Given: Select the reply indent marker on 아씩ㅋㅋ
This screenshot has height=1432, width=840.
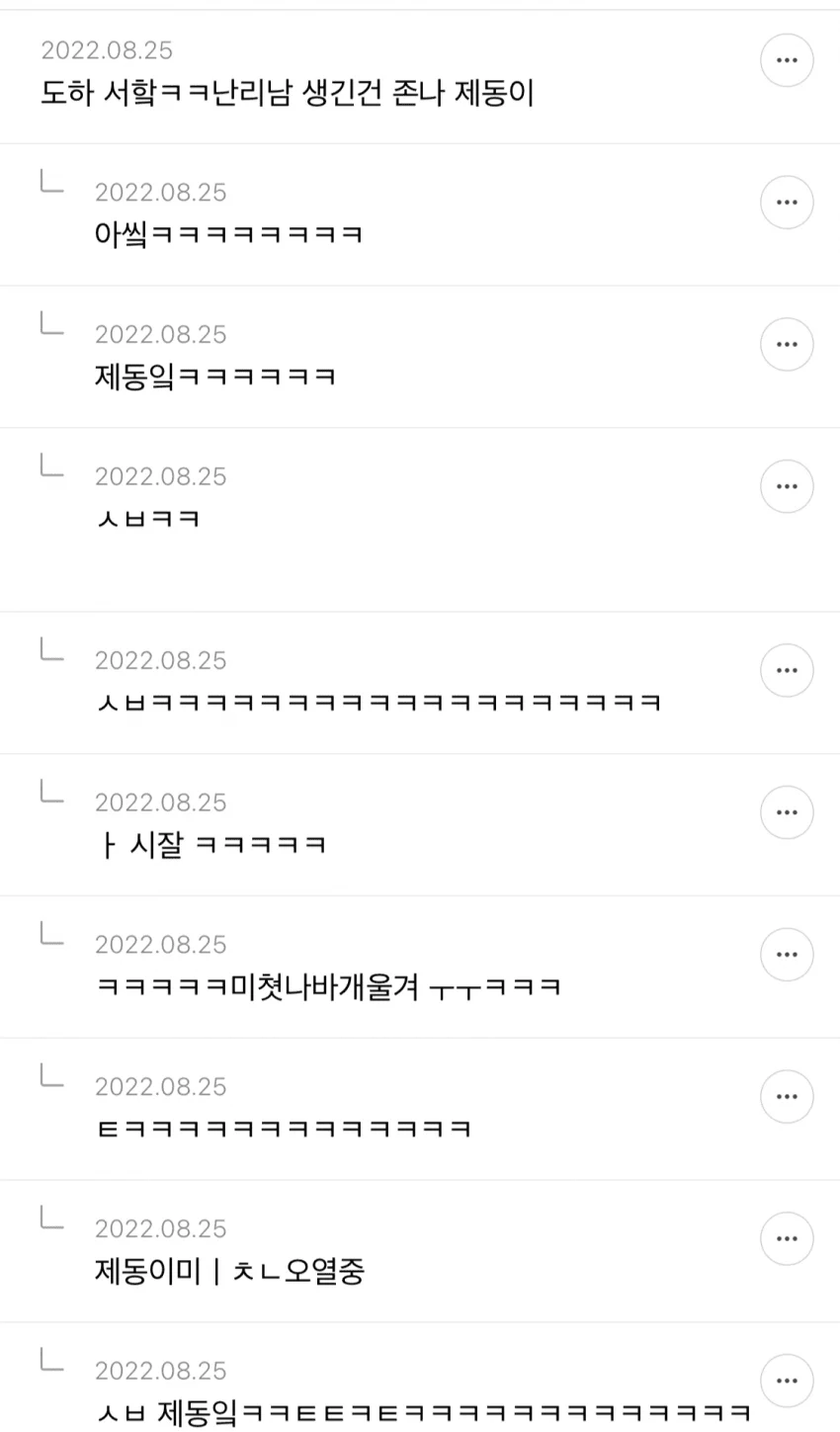Looking at the screenshot, I should (51, 180).
